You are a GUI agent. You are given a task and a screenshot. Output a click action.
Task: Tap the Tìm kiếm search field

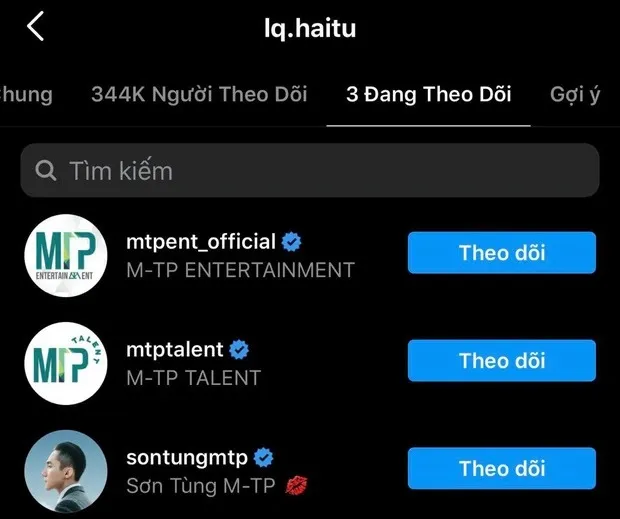(309, 170)
